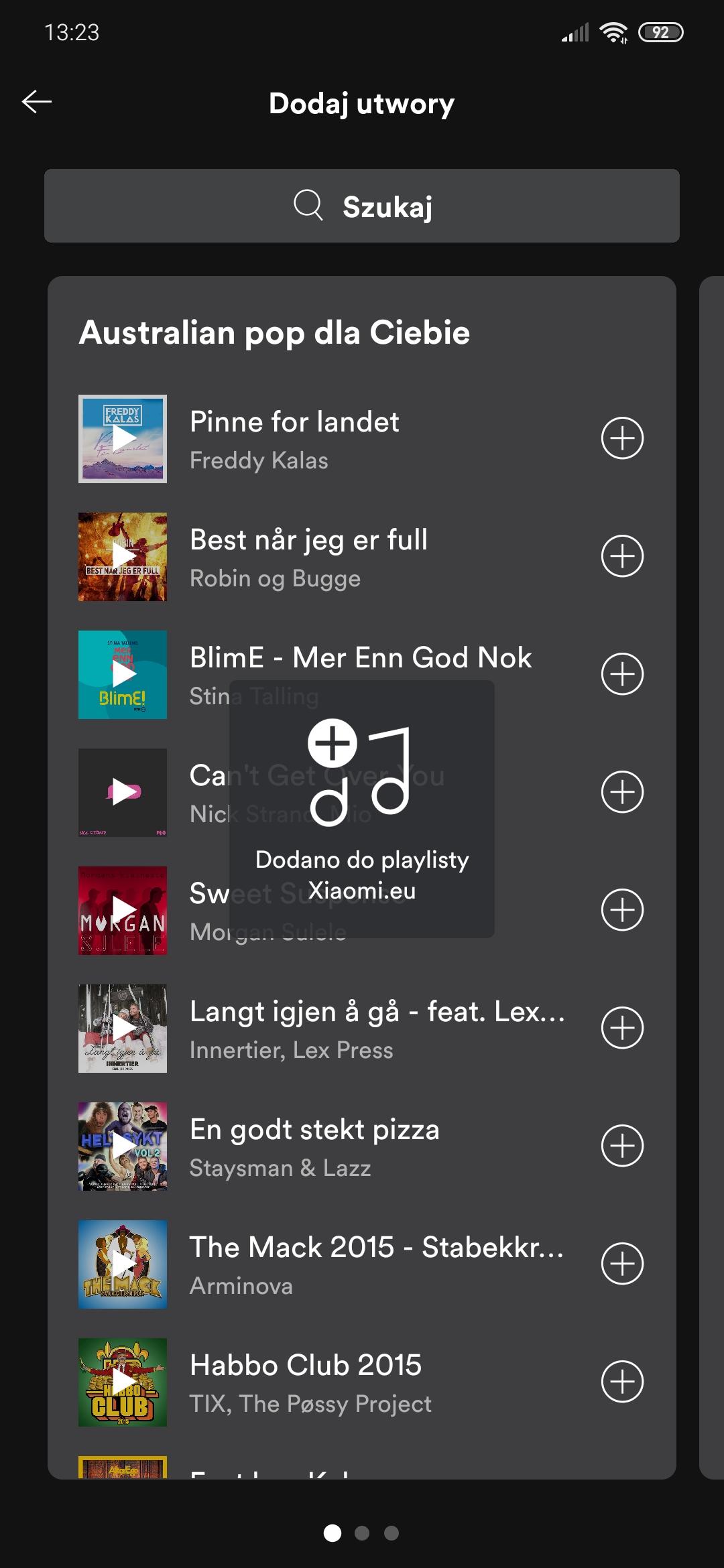Add Langt igjen å gå to playlist
The height and width of the screenshot is (1568, 724).
point(622,1028)
